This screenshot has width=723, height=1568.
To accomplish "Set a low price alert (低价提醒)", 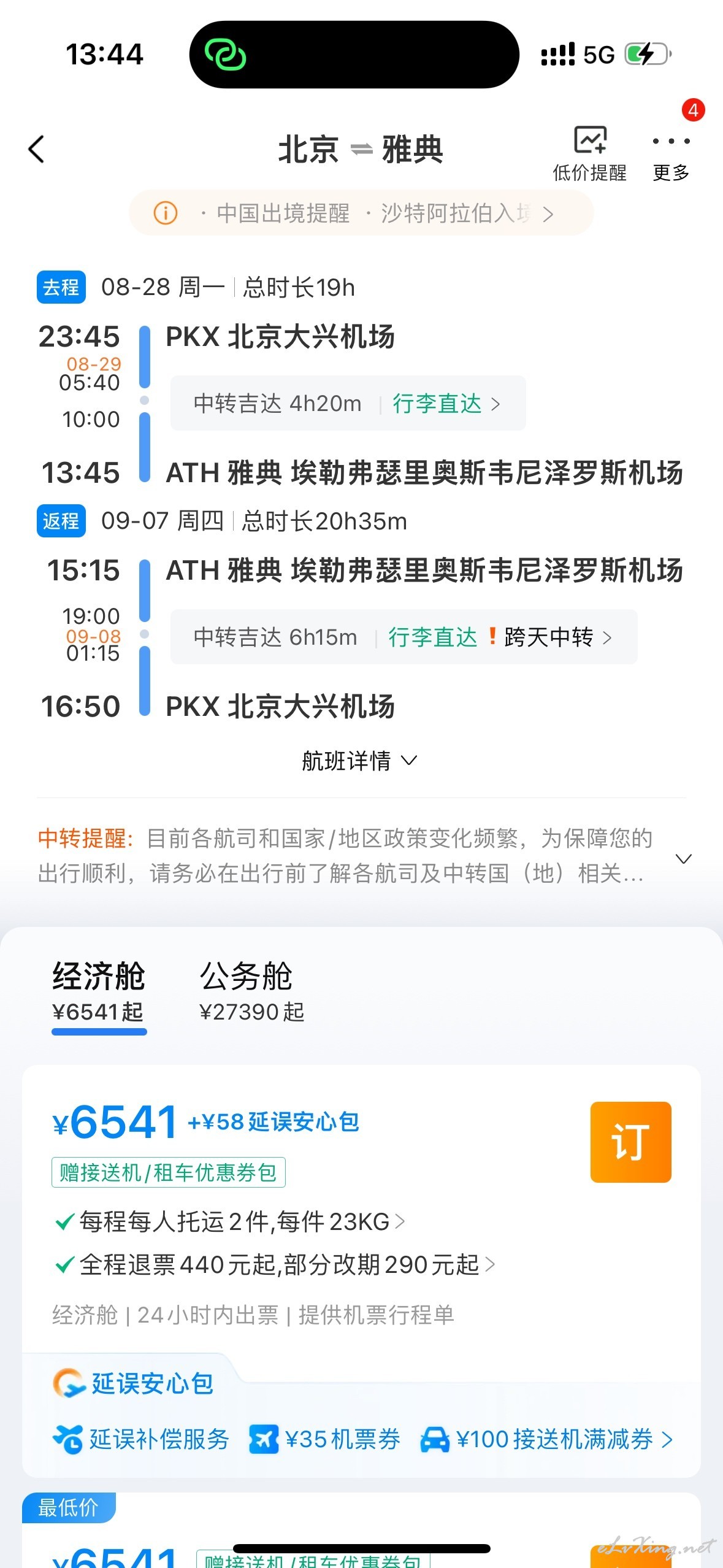I will (589, 153).
